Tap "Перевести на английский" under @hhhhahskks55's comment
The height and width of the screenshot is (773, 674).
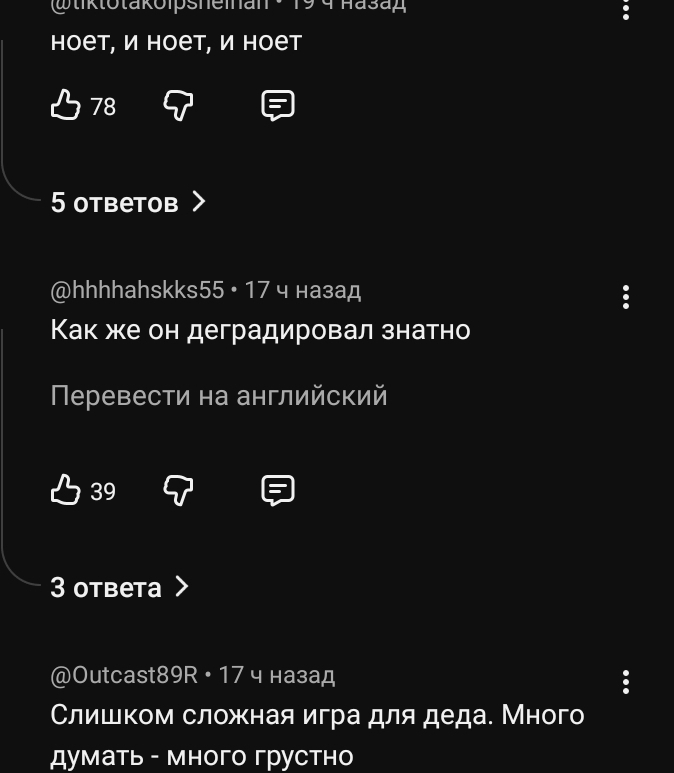[x=218, y=396]
